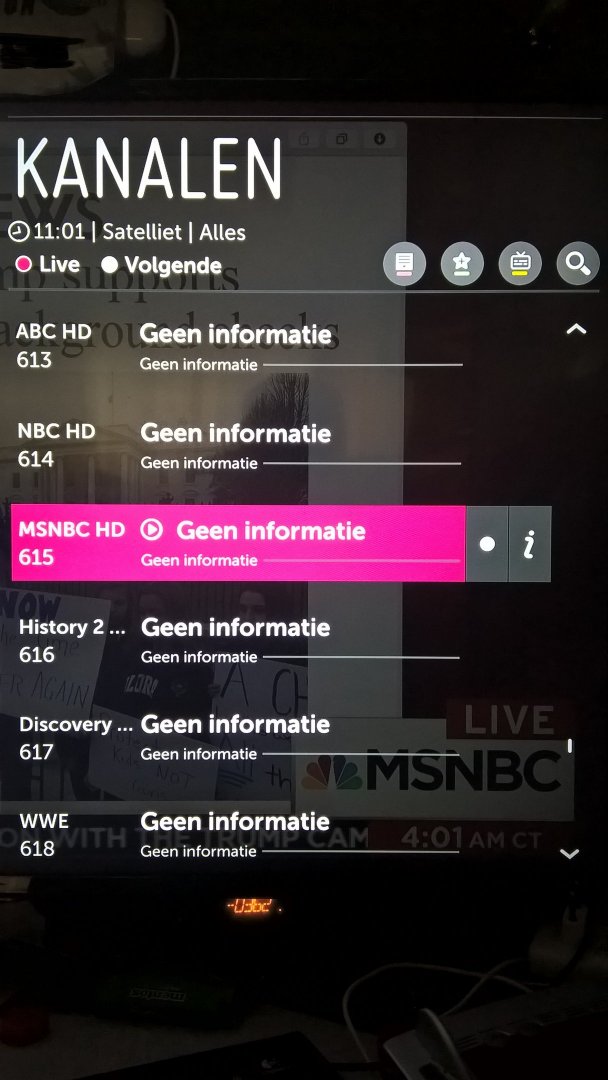
Task: Open the channel list document icon
Action: pos(404,264)
